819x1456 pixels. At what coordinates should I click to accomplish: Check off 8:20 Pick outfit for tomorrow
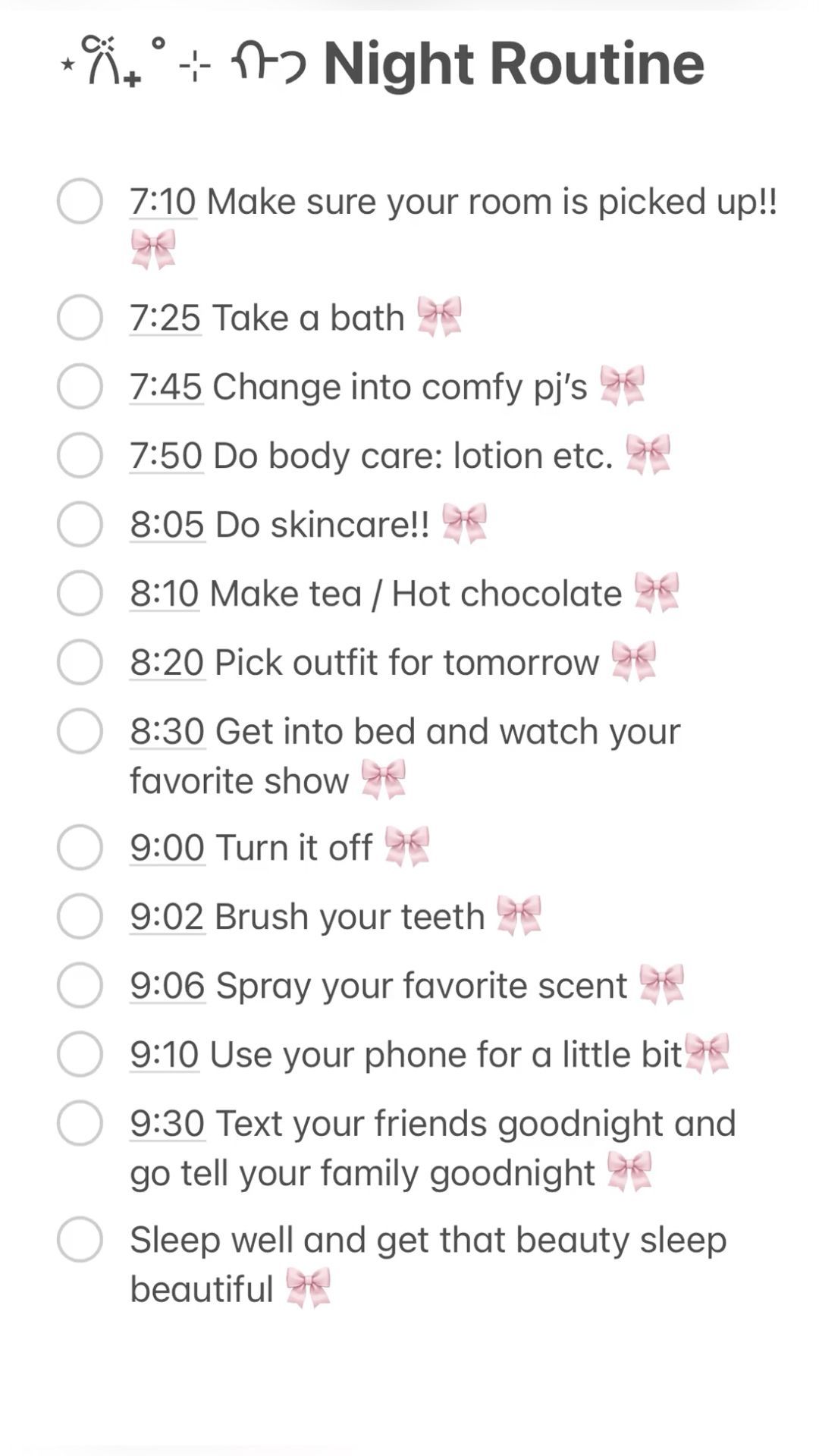tap(80, 662)
